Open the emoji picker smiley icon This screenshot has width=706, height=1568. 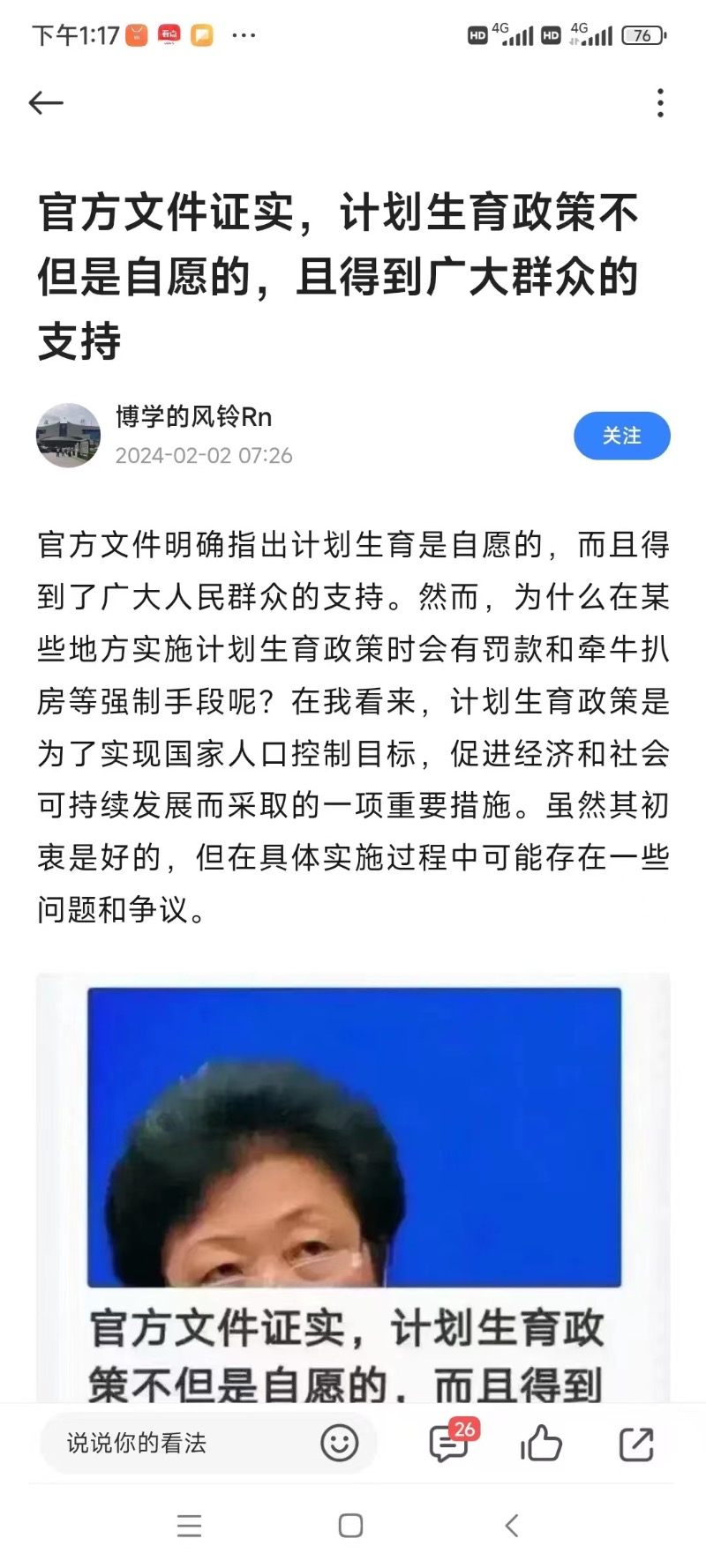click(339, 1443)
